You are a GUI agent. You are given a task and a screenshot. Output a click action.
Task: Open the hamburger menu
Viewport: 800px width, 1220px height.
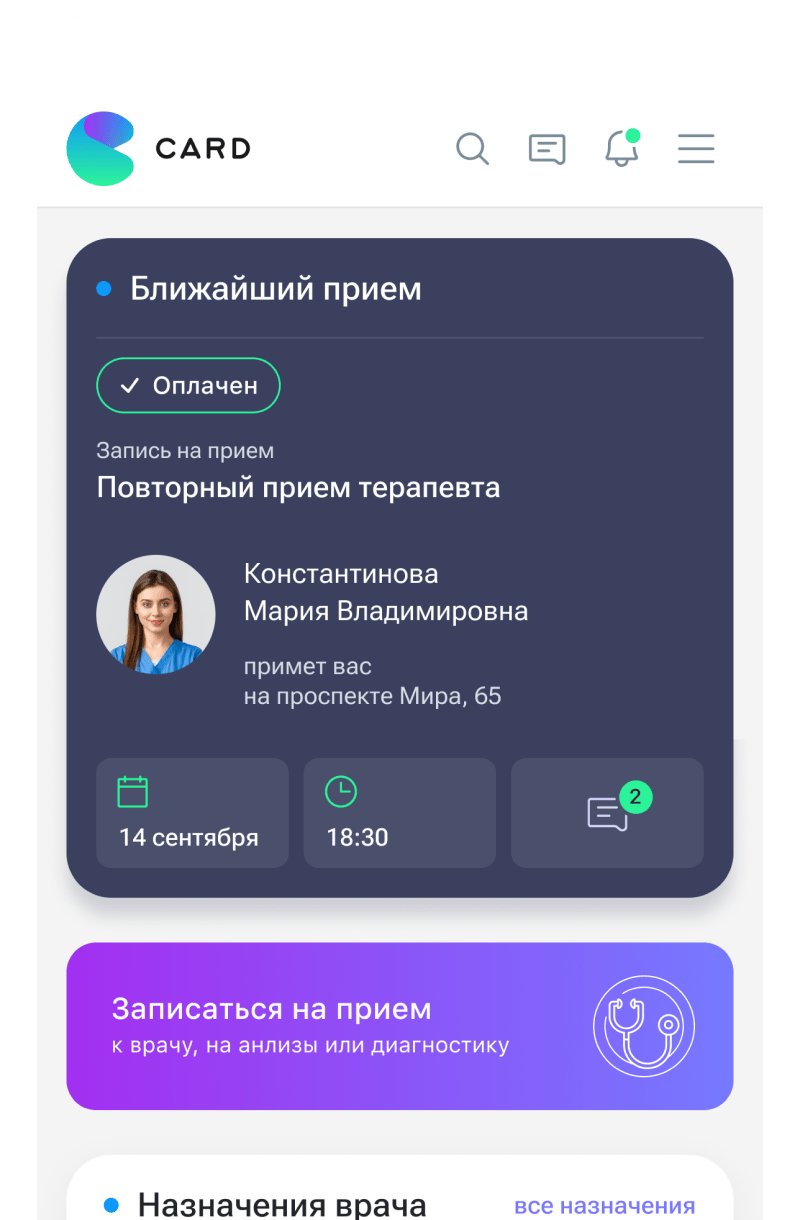tap(696, 149)
